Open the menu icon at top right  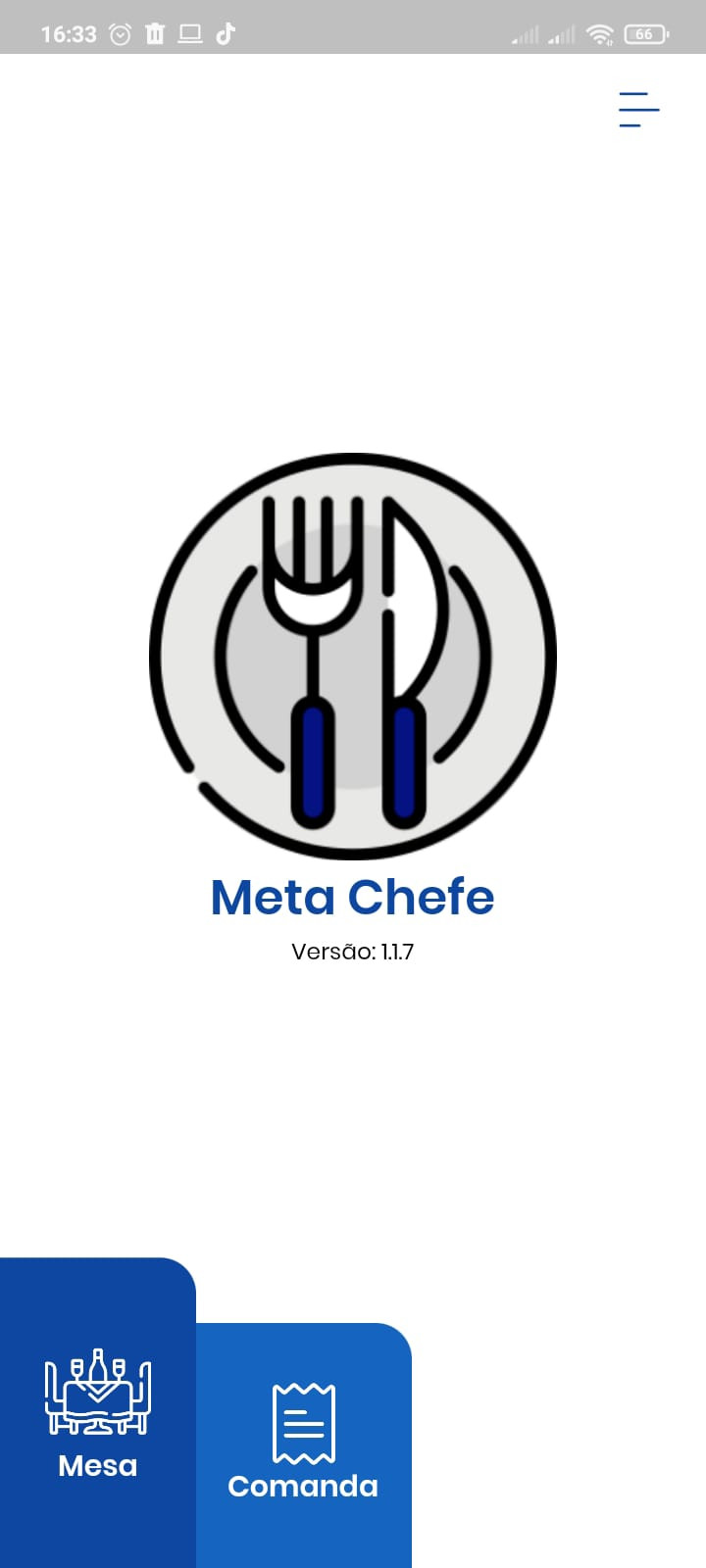pyautogui.click(x=638, y=109)
